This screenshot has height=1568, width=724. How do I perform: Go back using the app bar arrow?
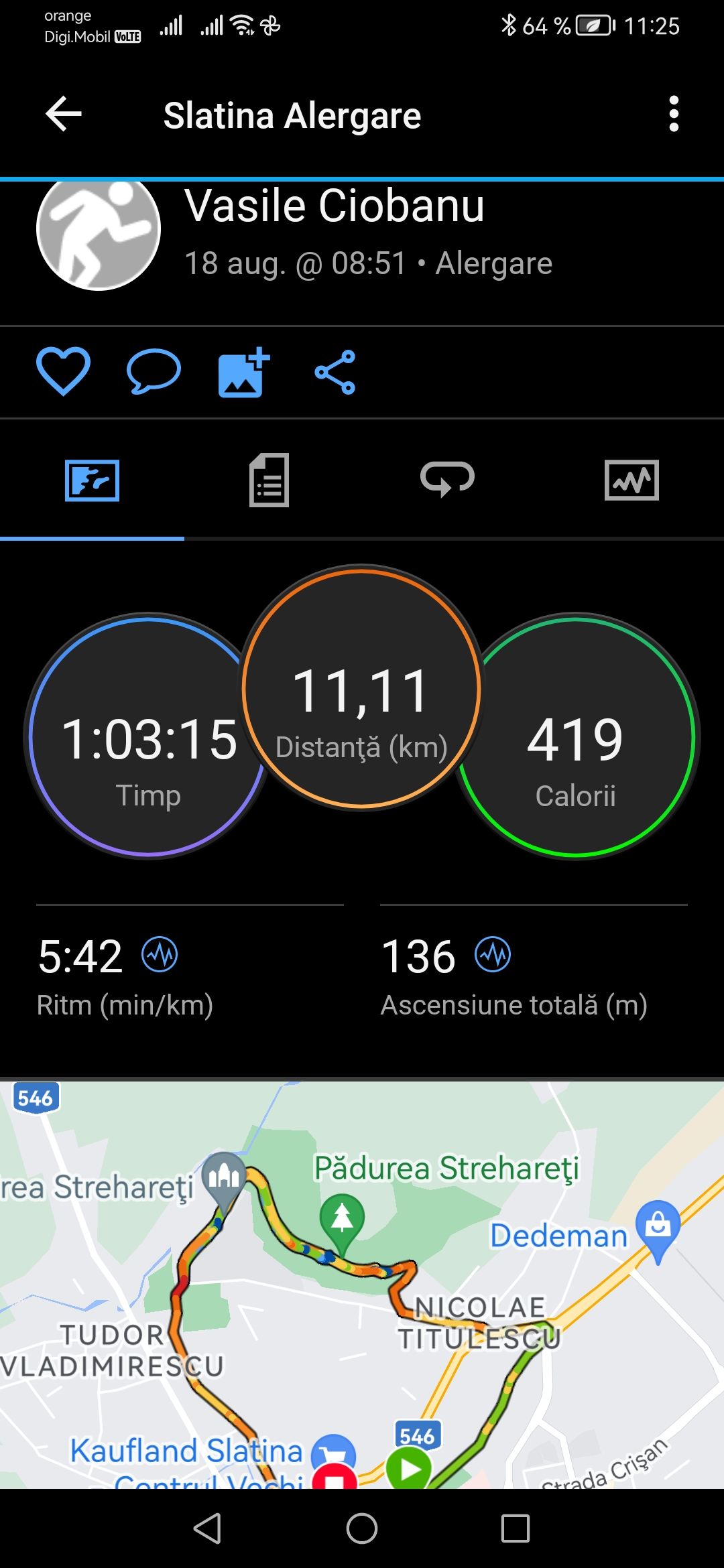point(64,114)
